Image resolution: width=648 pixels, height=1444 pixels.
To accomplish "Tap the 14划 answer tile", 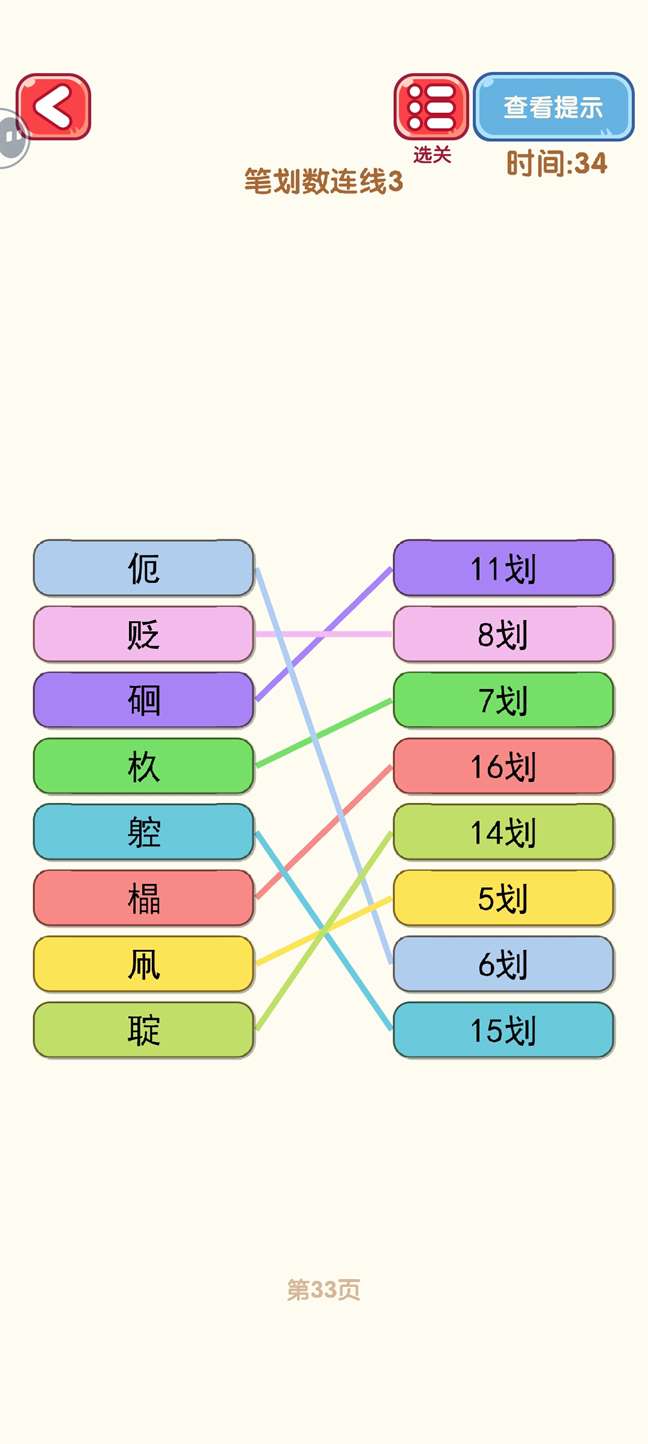I will 503,832.
